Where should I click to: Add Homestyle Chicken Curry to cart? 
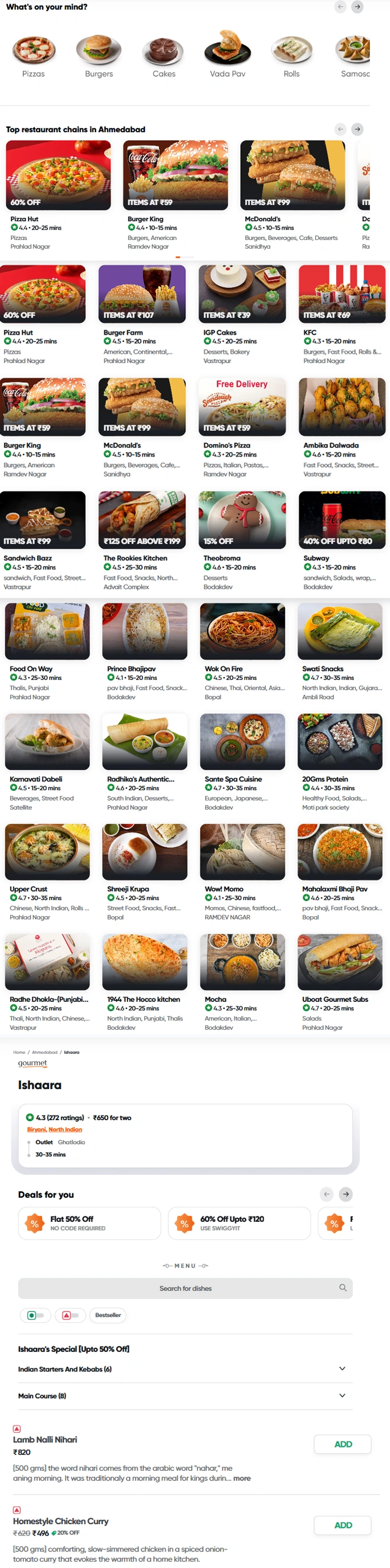(x=343, y=1525)
